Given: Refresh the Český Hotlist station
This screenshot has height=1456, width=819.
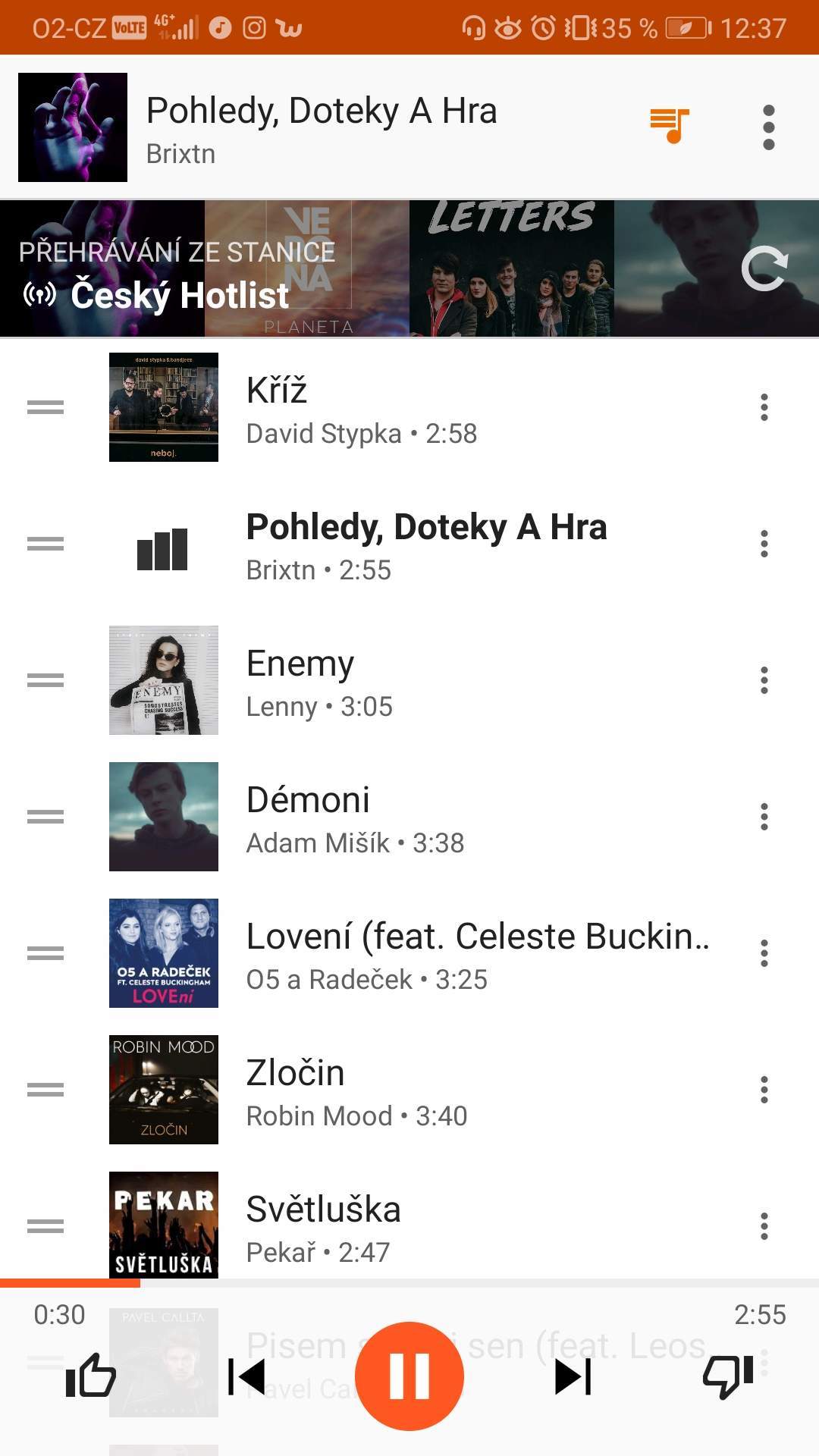Looking at the screenshot, I should pyautogui.click(x=764, y=268).
